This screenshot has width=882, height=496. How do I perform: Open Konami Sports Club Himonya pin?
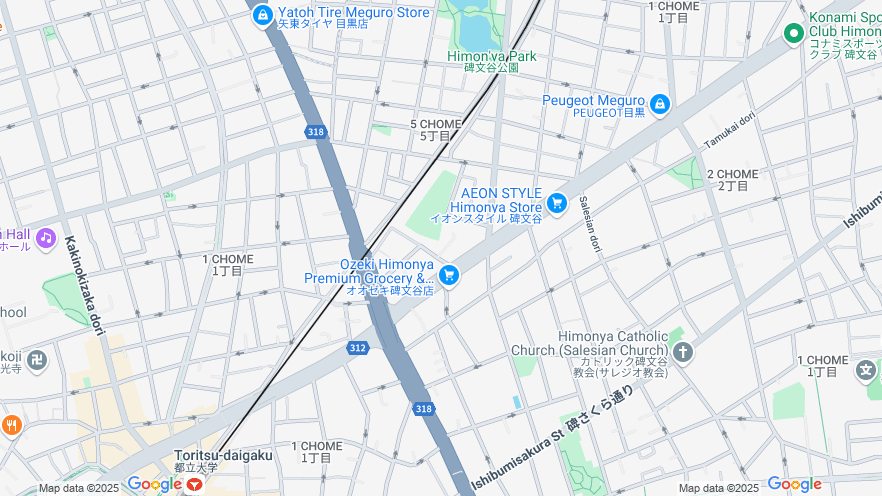tap(794, 34)
